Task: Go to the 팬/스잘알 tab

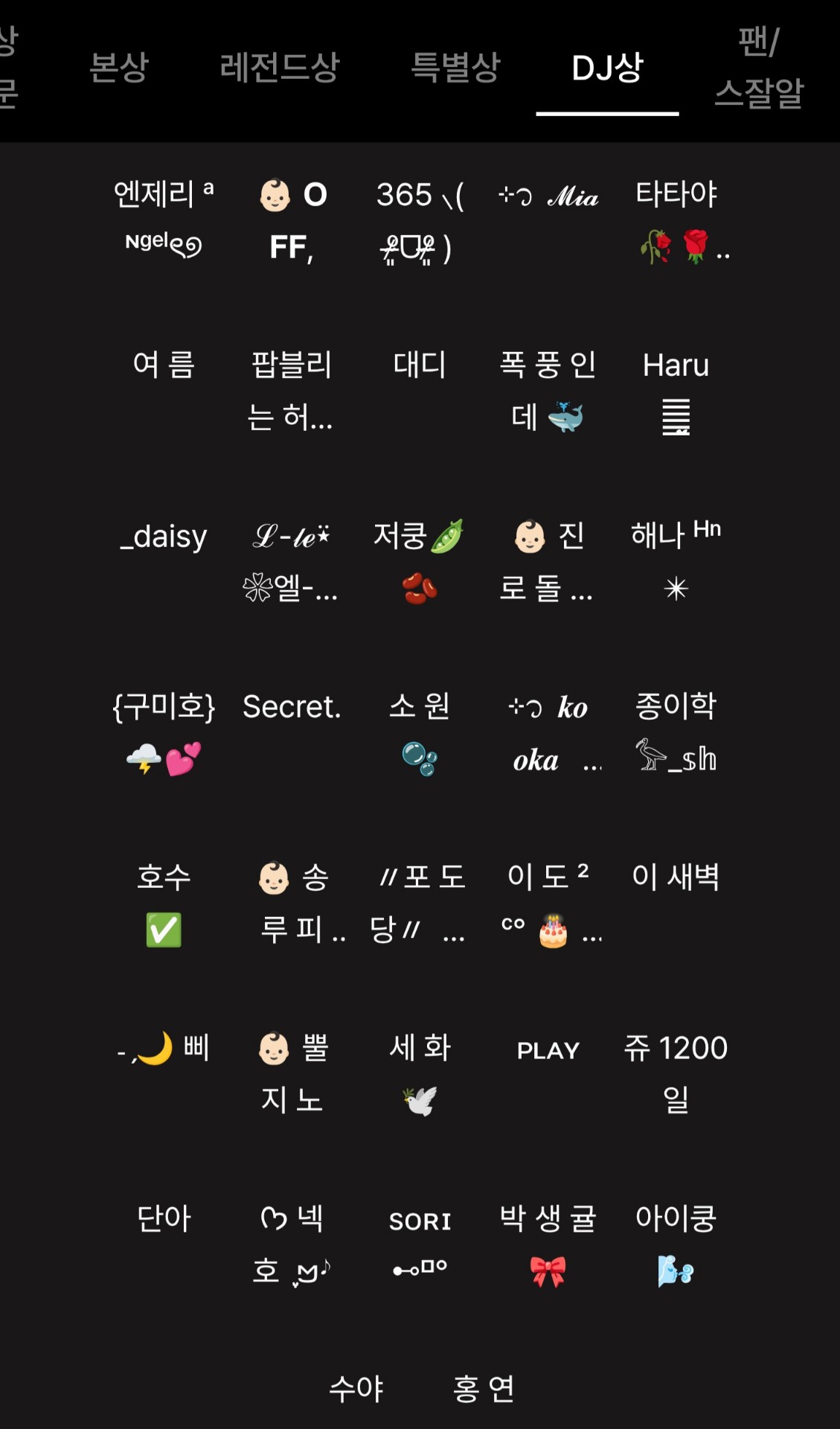Action: (759, 68)
